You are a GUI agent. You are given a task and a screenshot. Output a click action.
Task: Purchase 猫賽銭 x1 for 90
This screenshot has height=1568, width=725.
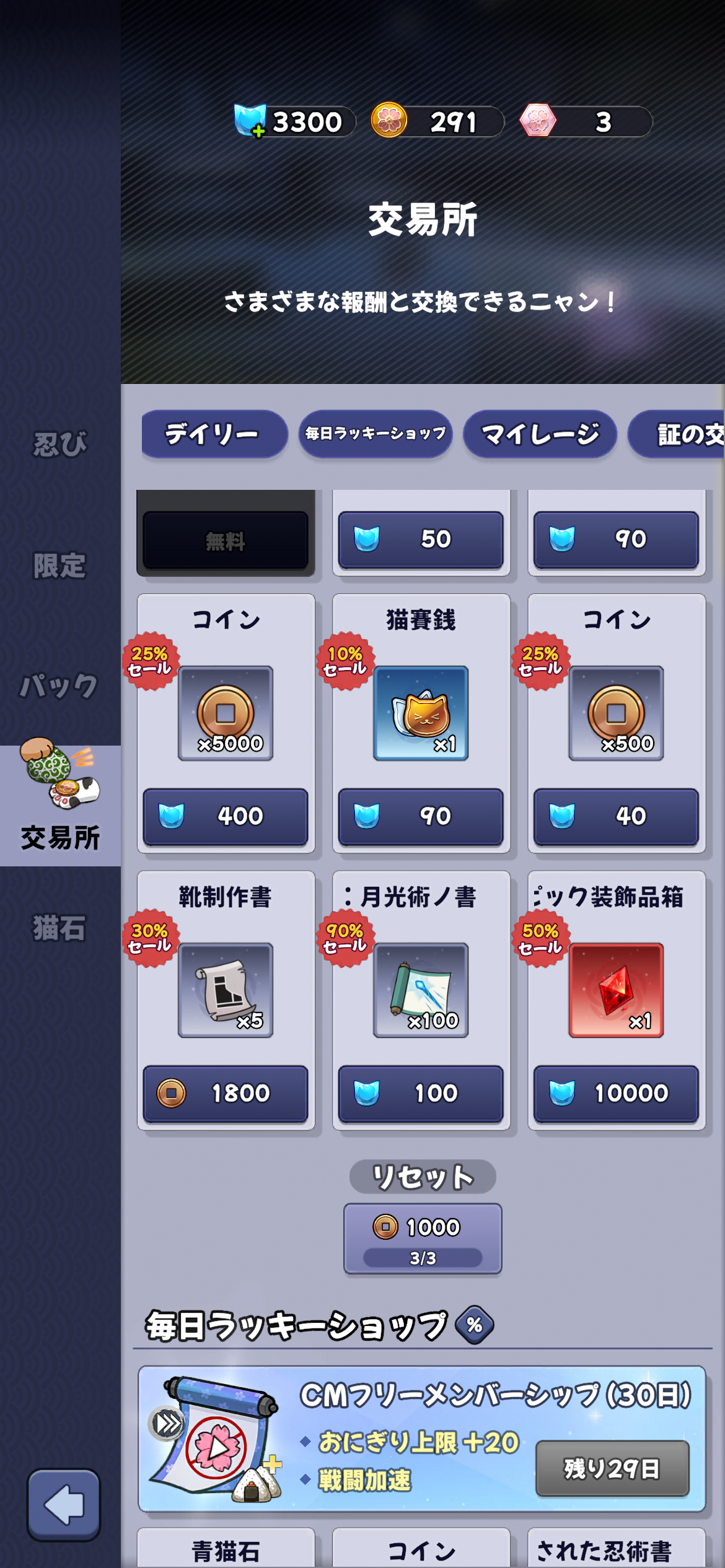point(421,816)
